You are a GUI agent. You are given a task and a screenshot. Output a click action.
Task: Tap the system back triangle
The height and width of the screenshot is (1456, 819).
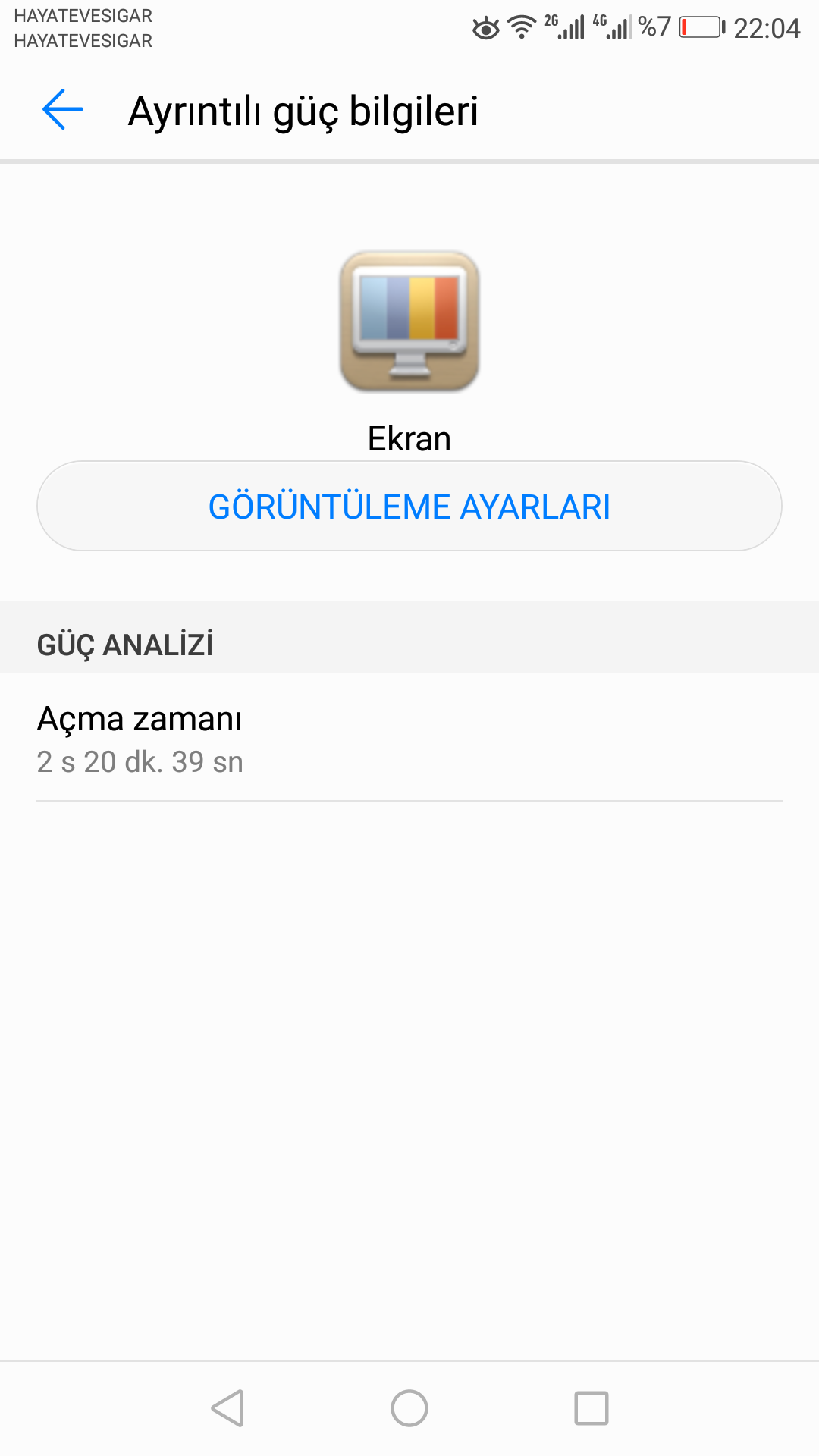tap(227, 1408)
